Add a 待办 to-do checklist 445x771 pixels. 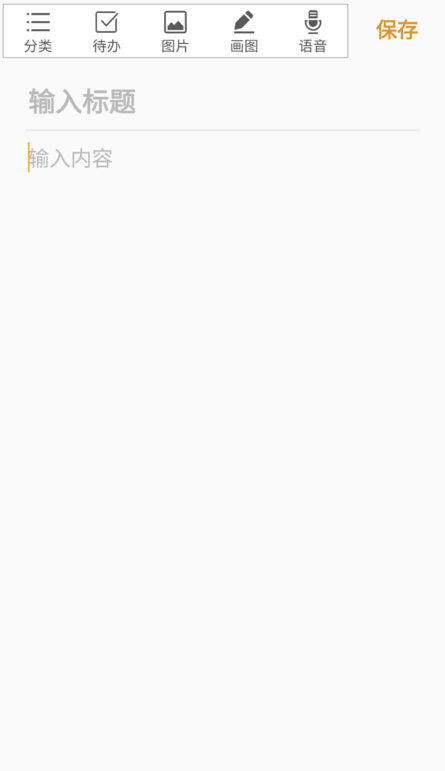point(107,32)
